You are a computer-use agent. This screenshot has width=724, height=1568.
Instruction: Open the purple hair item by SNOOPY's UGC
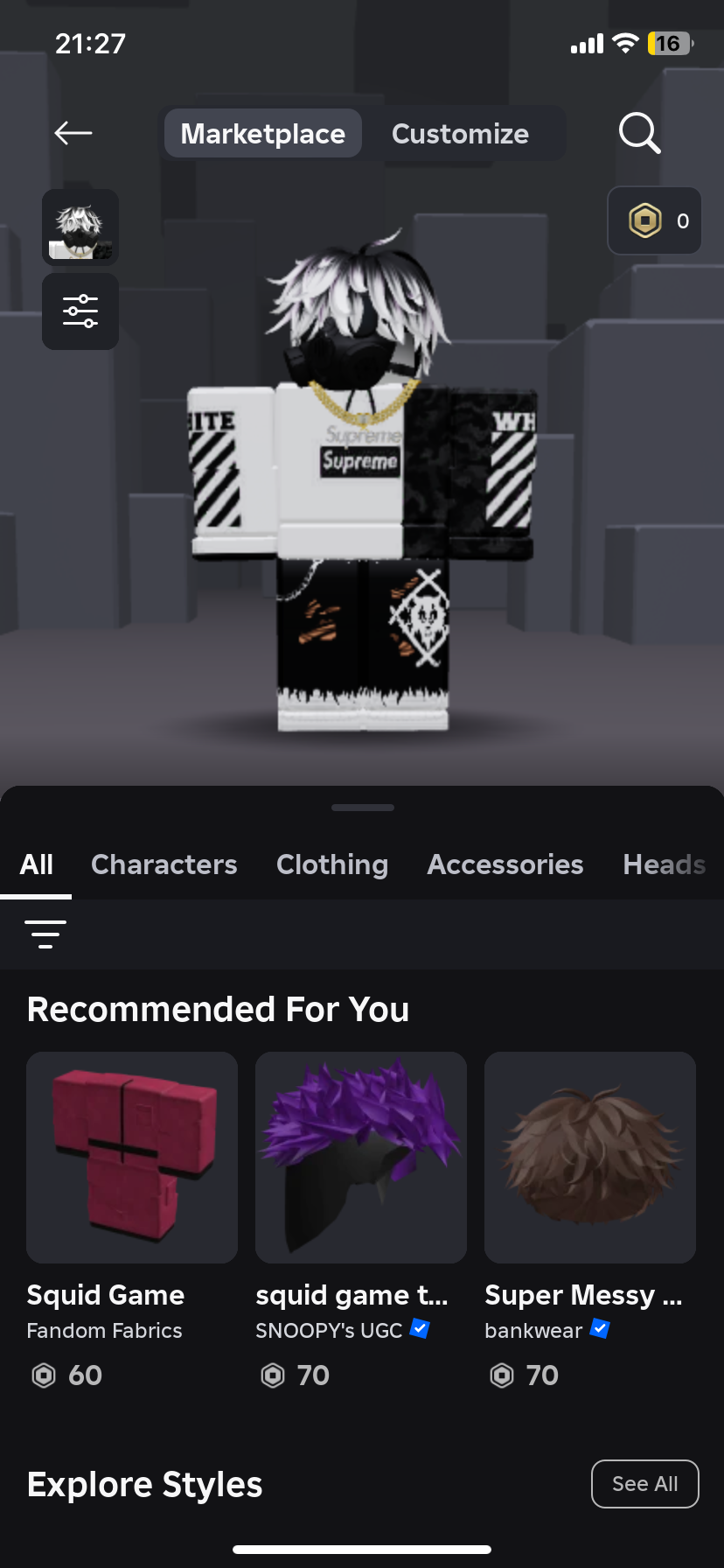point(361,1158)
